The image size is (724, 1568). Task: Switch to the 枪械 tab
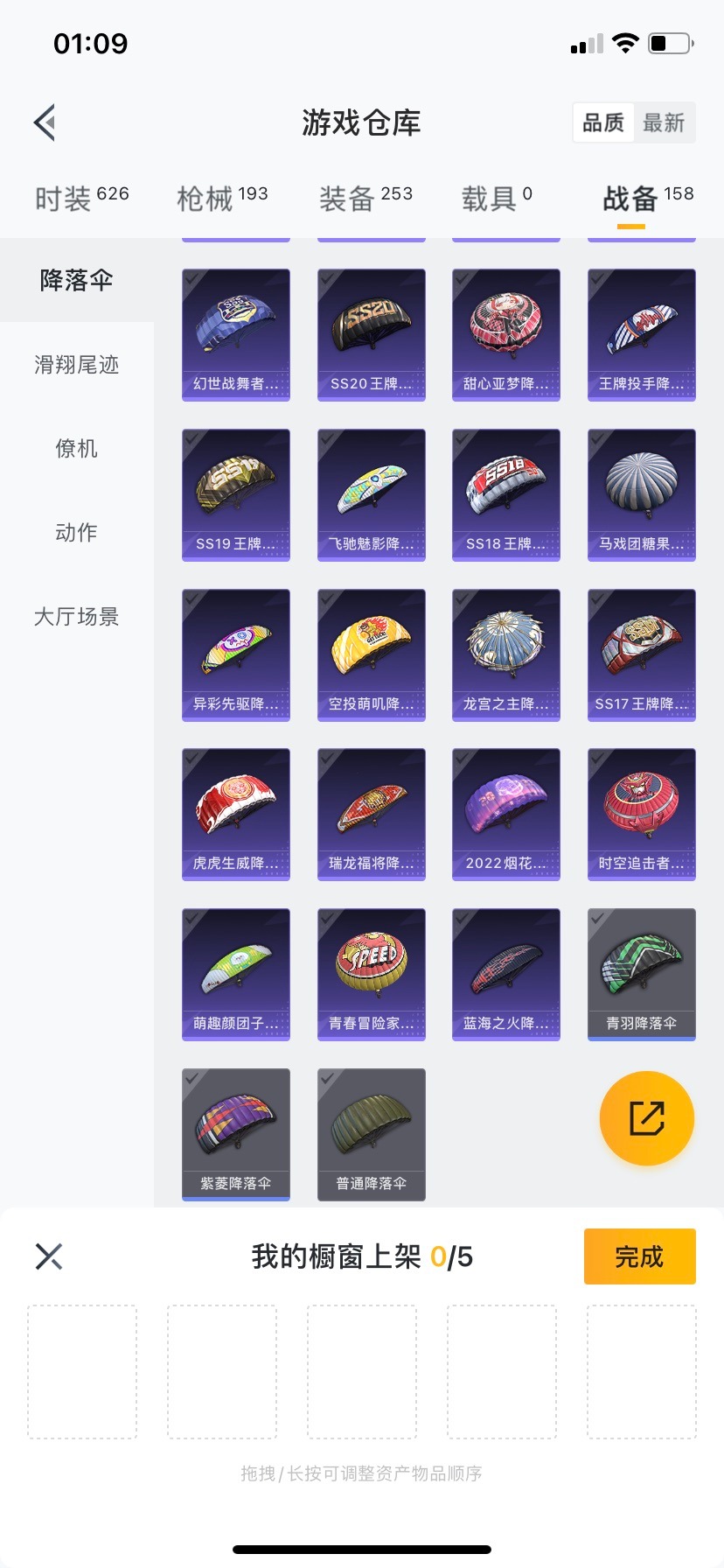tap(222, 198)
